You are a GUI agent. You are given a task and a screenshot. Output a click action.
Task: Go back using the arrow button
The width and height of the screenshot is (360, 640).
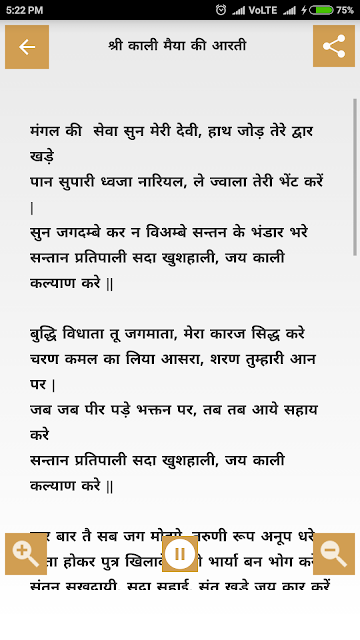27,47
